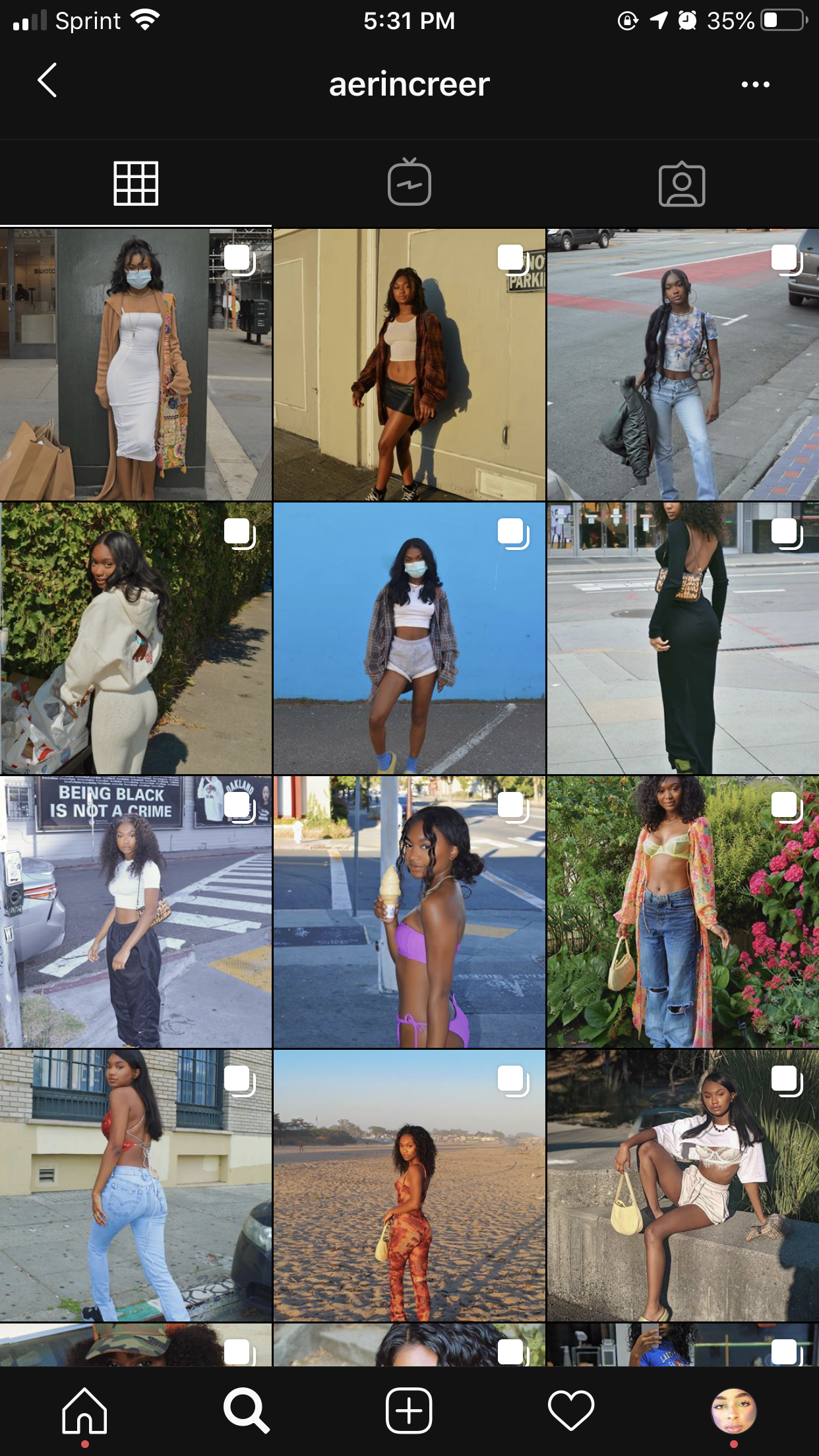The width and height of the screenshot is (819, 1456).
Task: Go back from the aerincreer profile
Action: coord(47,82)
